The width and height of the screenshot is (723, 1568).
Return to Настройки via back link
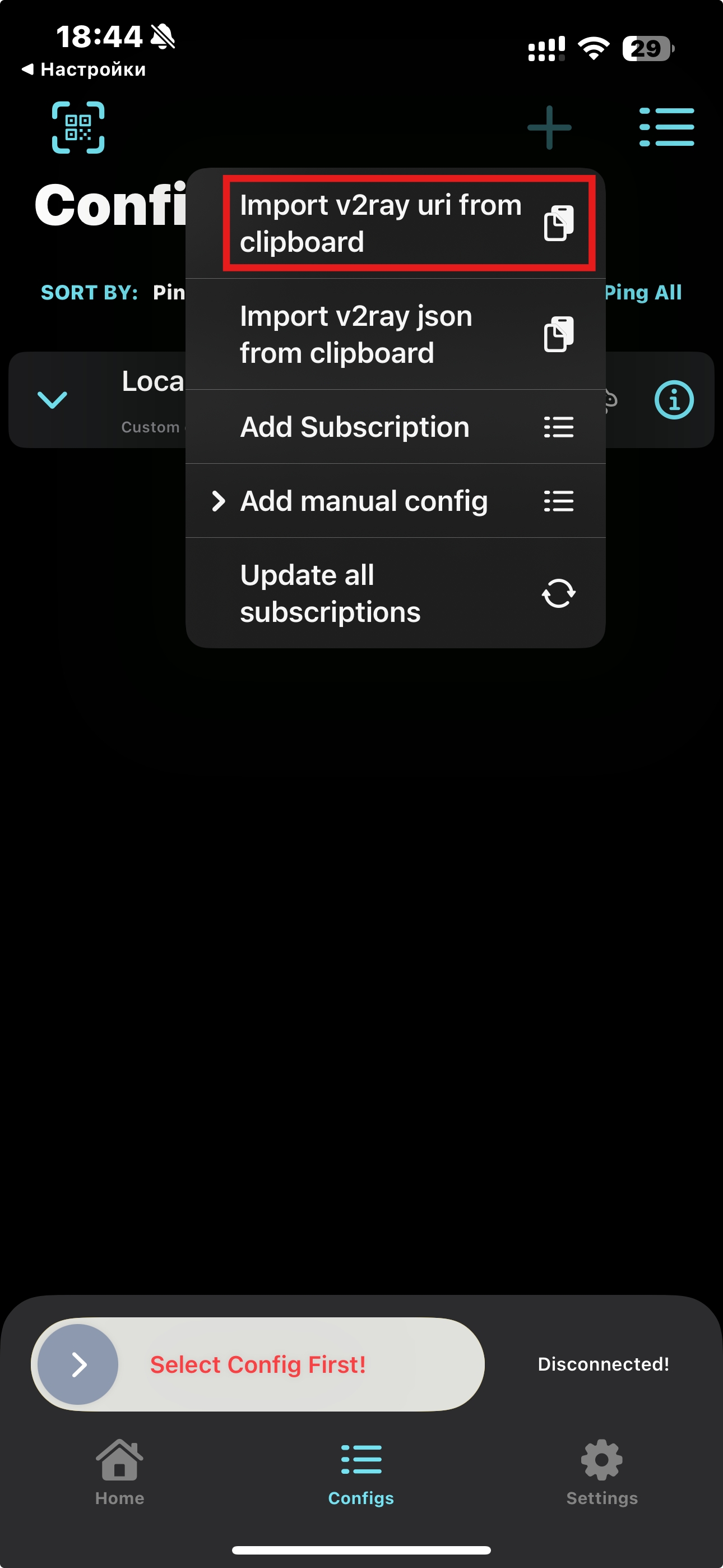pos(84,70)
